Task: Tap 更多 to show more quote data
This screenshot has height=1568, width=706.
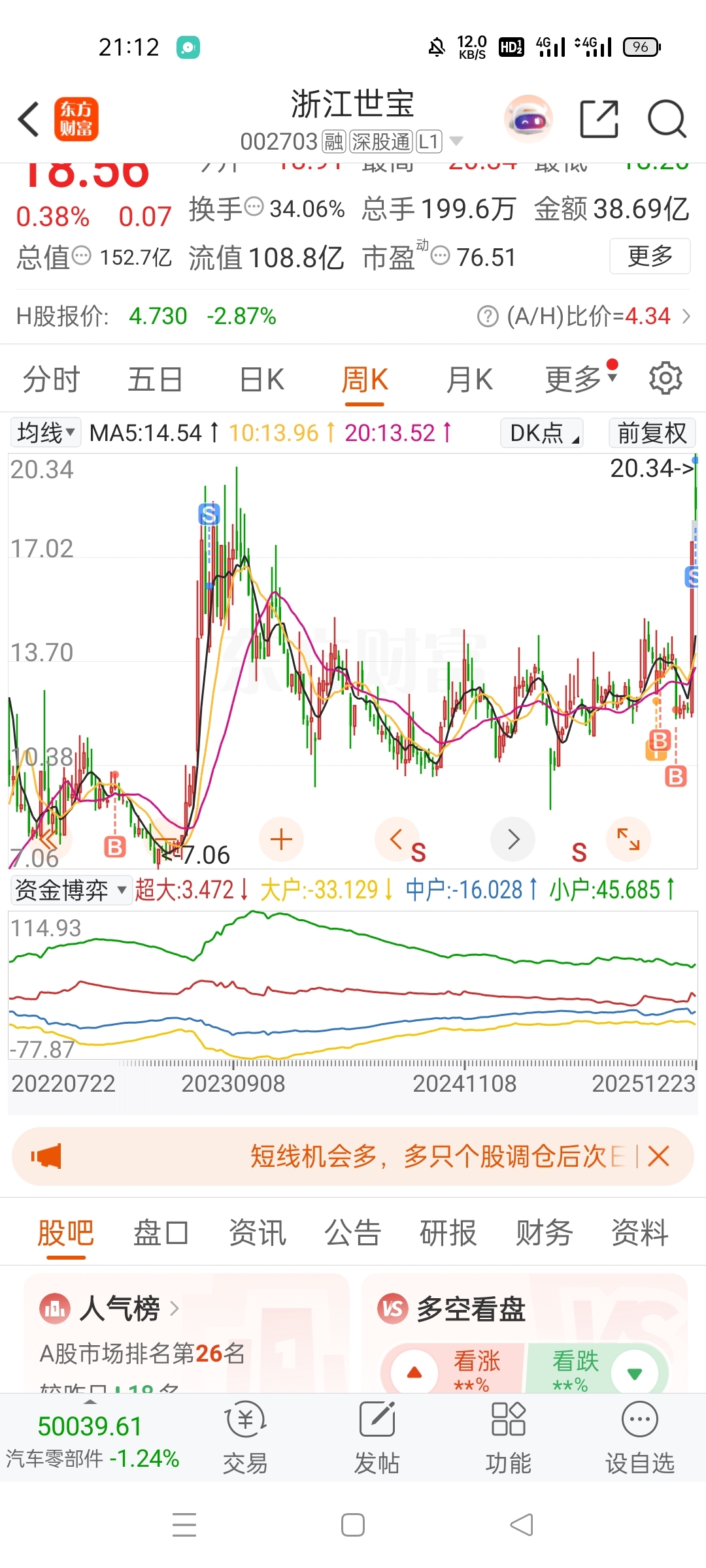Action: click(649, 256)
